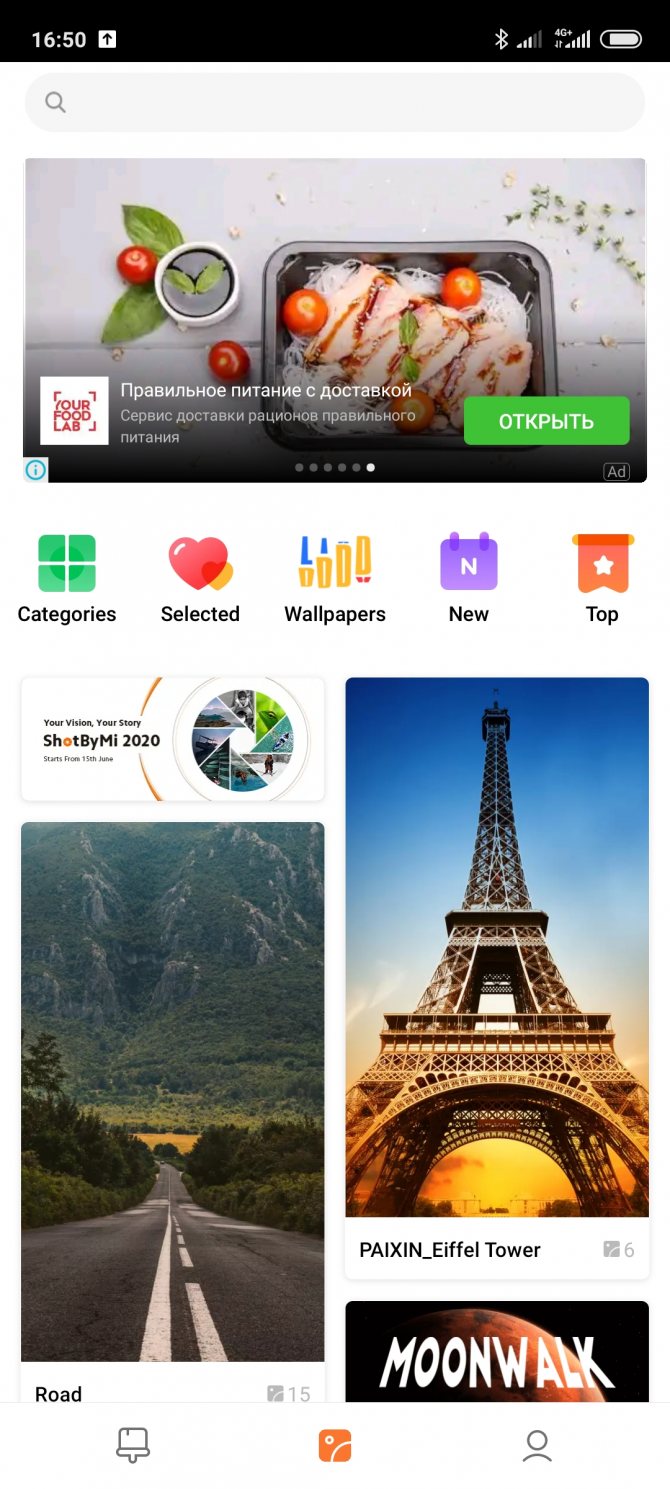This screenshot has height=1489, width=670.
Task: Open the ad info icon
Action: click(36, 470)
